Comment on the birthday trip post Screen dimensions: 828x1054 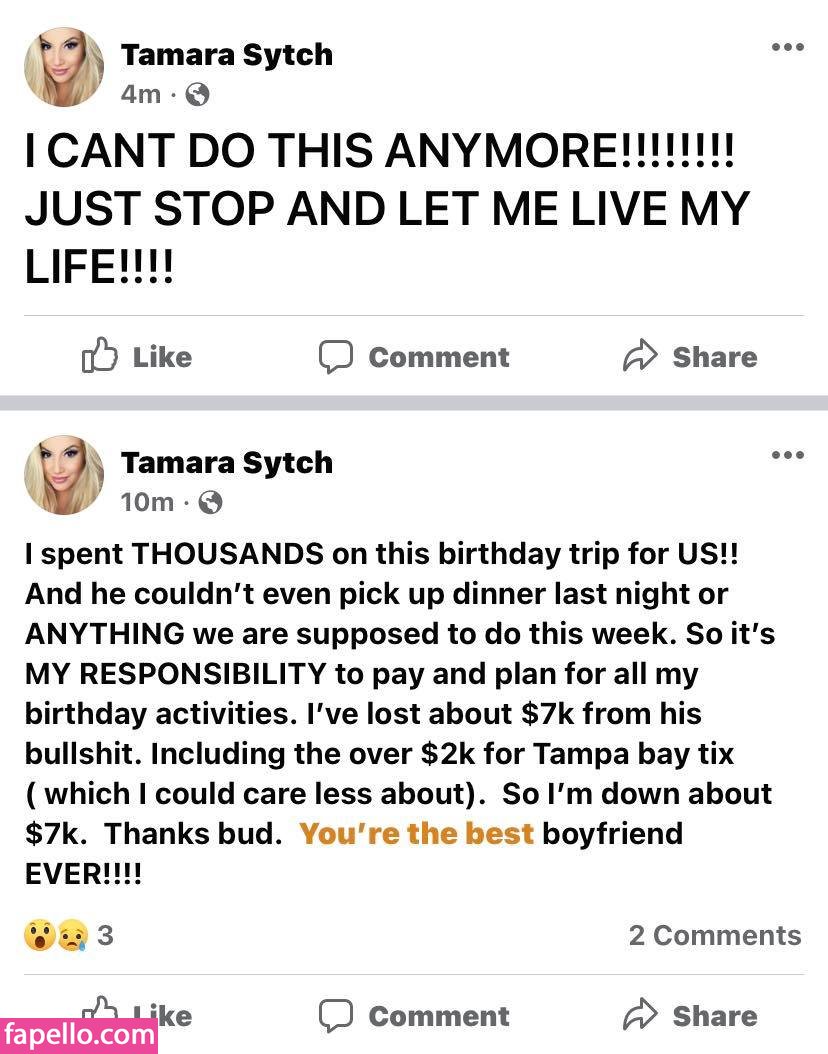(414, 1016)
